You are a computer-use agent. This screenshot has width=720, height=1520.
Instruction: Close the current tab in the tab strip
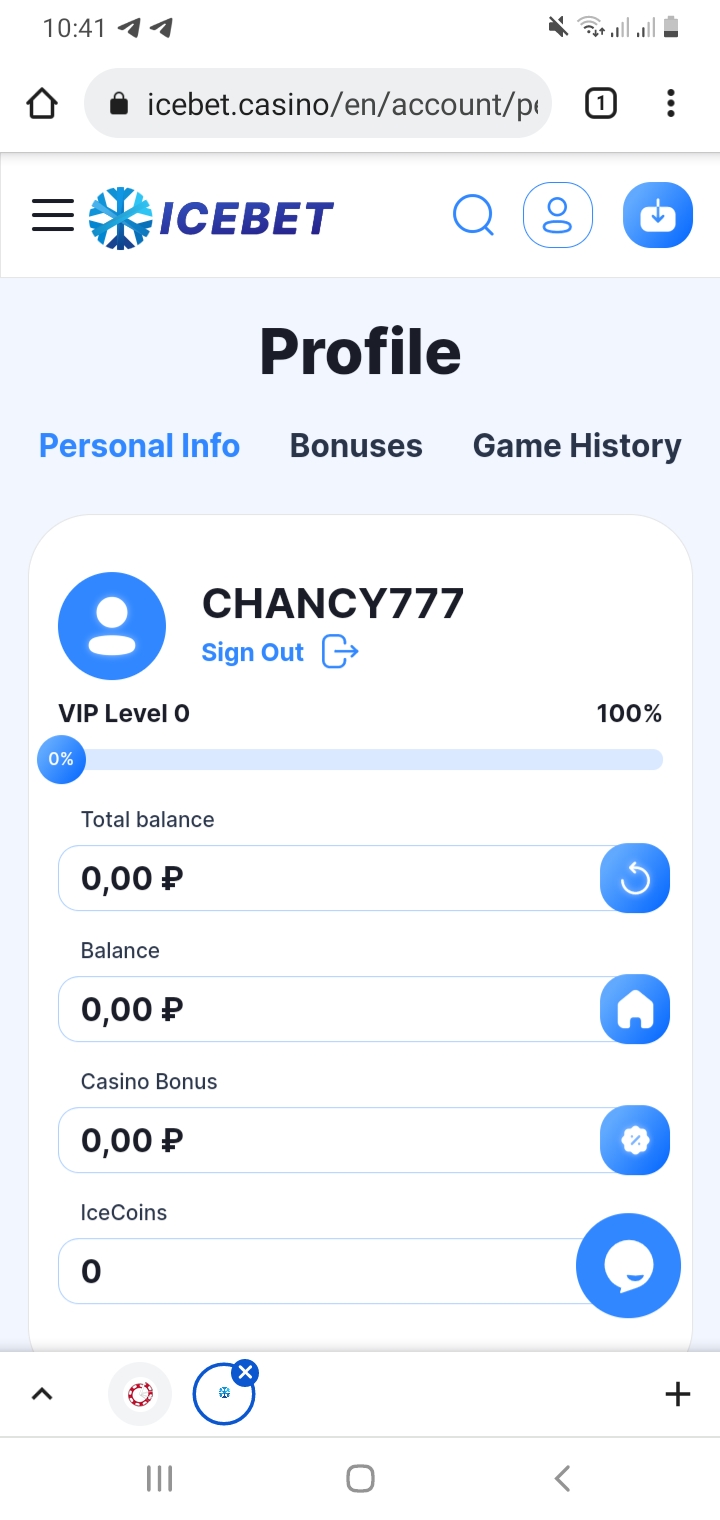[245, 1372]
